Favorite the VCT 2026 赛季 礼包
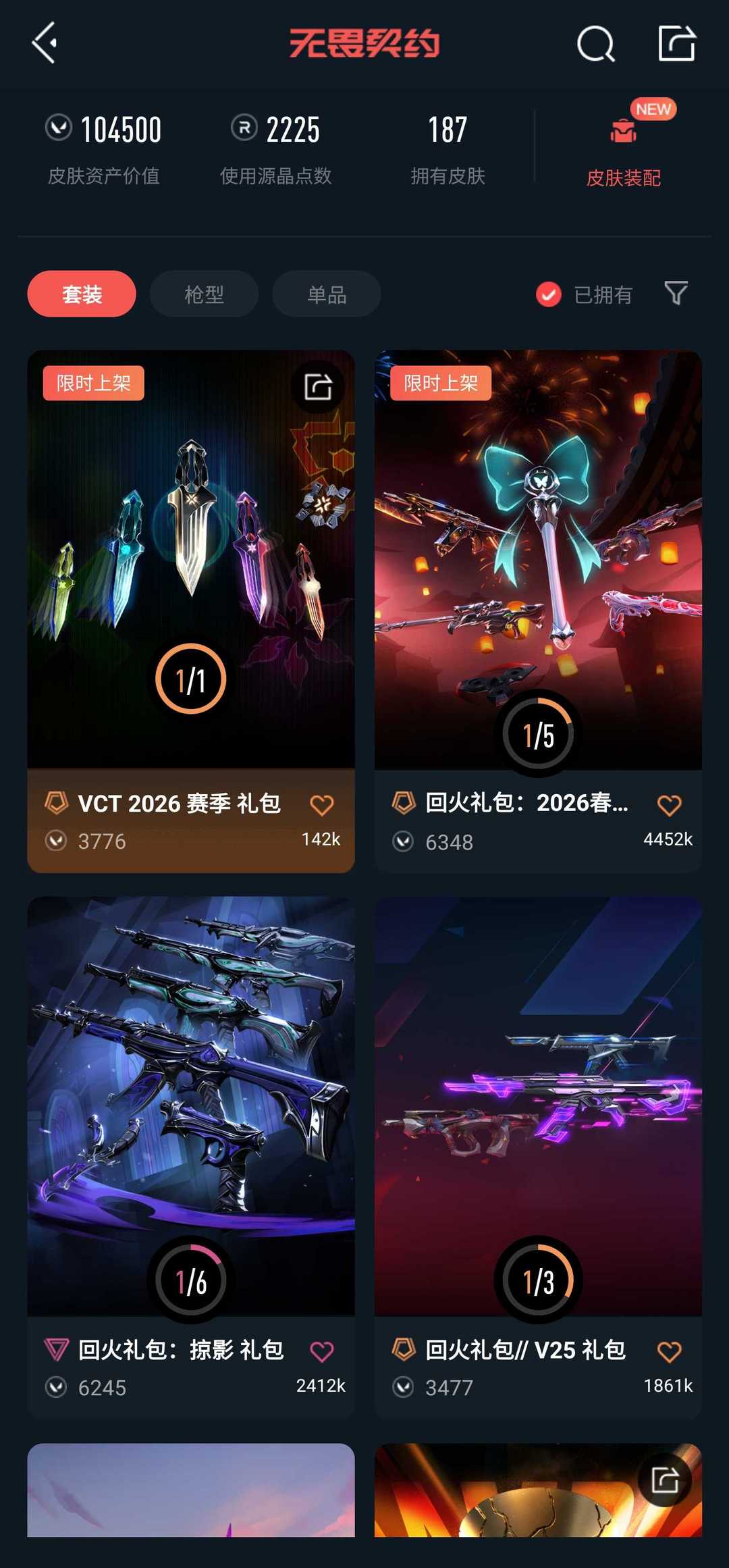 [322, 804]
